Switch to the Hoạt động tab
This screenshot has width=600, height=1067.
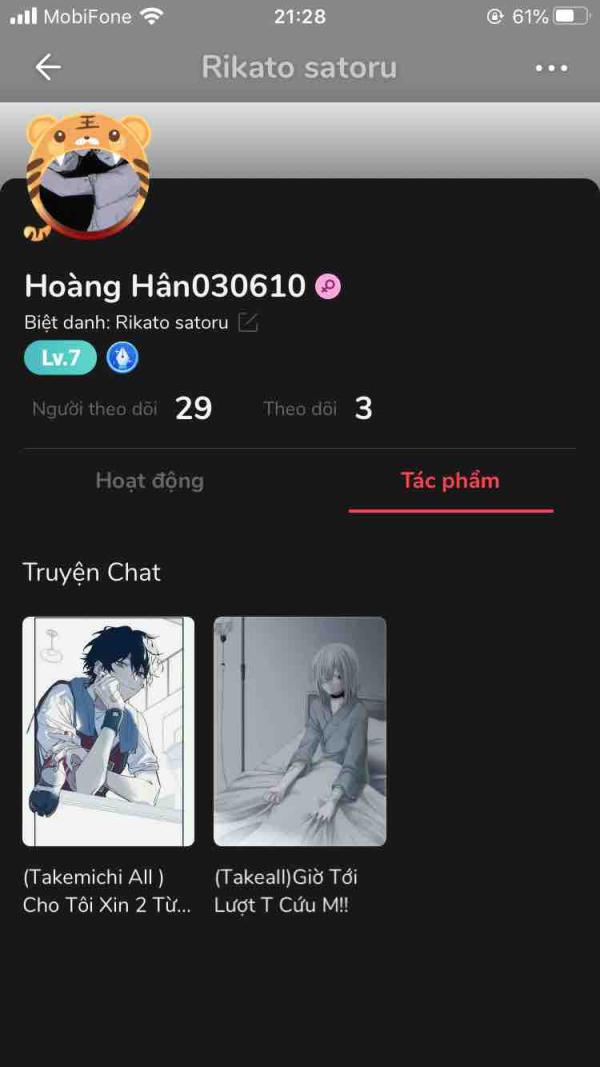(x=150, y=481)
